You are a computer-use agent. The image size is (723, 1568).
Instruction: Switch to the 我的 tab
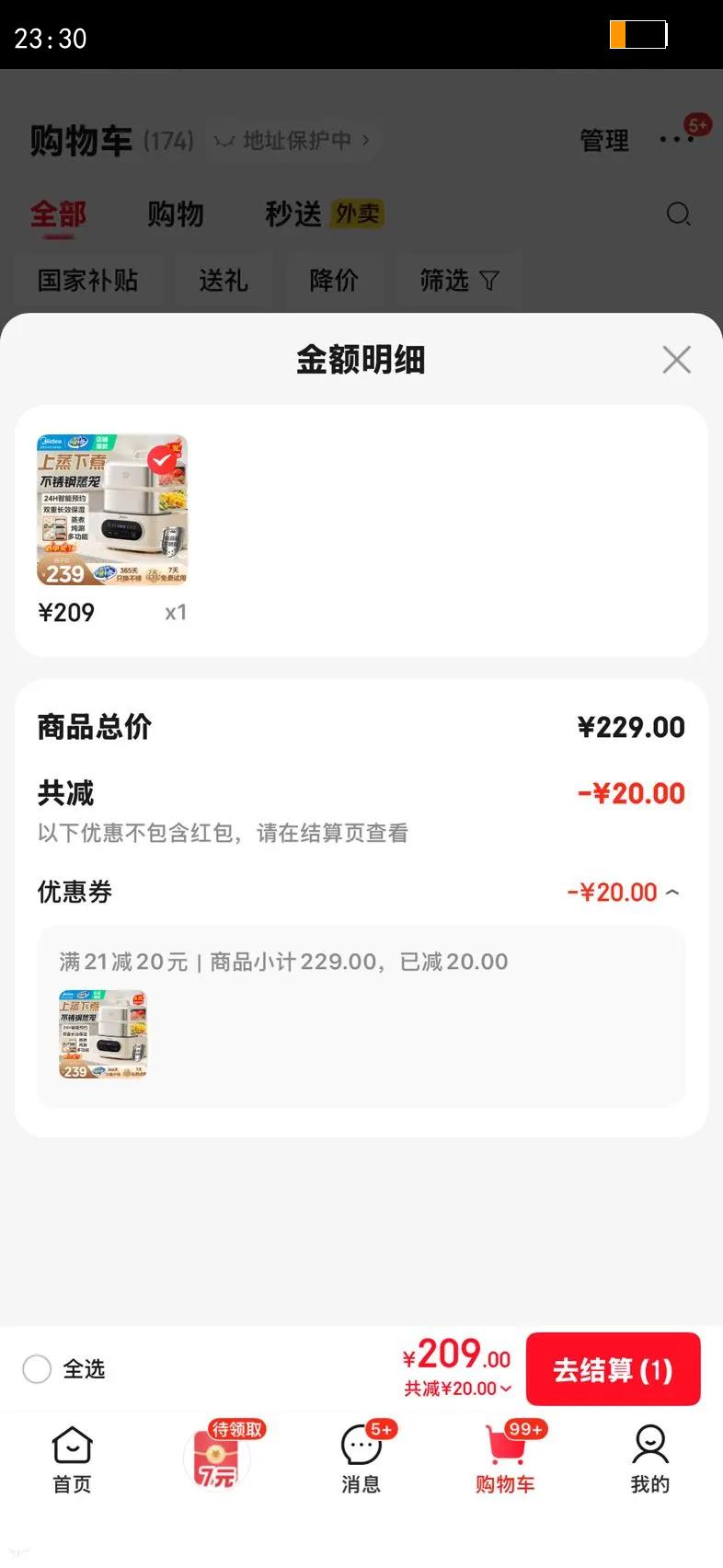(649, 1458)
